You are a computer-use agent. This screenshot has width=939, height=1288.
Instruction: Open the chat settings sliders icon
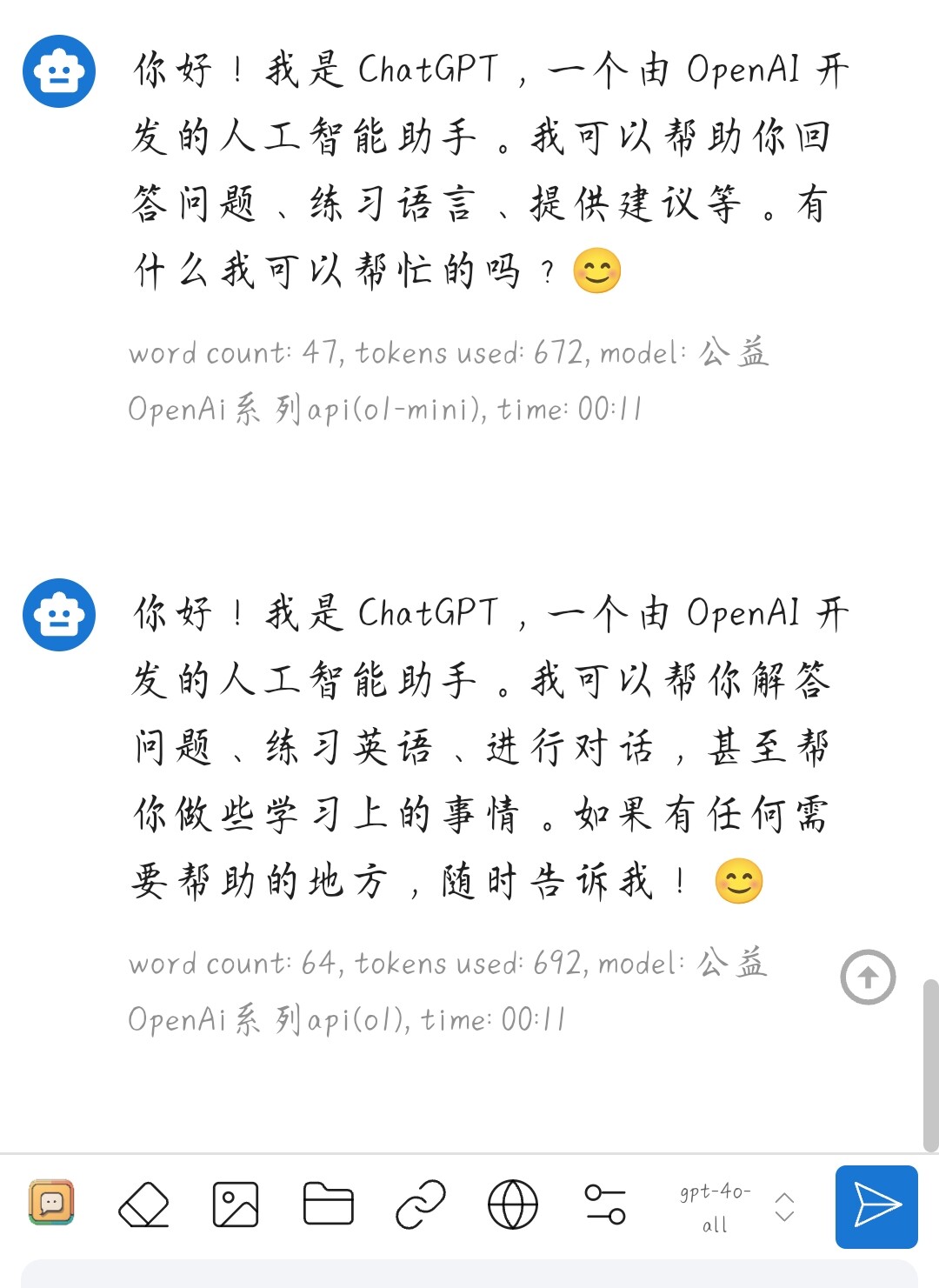(x=605, y=1205)
